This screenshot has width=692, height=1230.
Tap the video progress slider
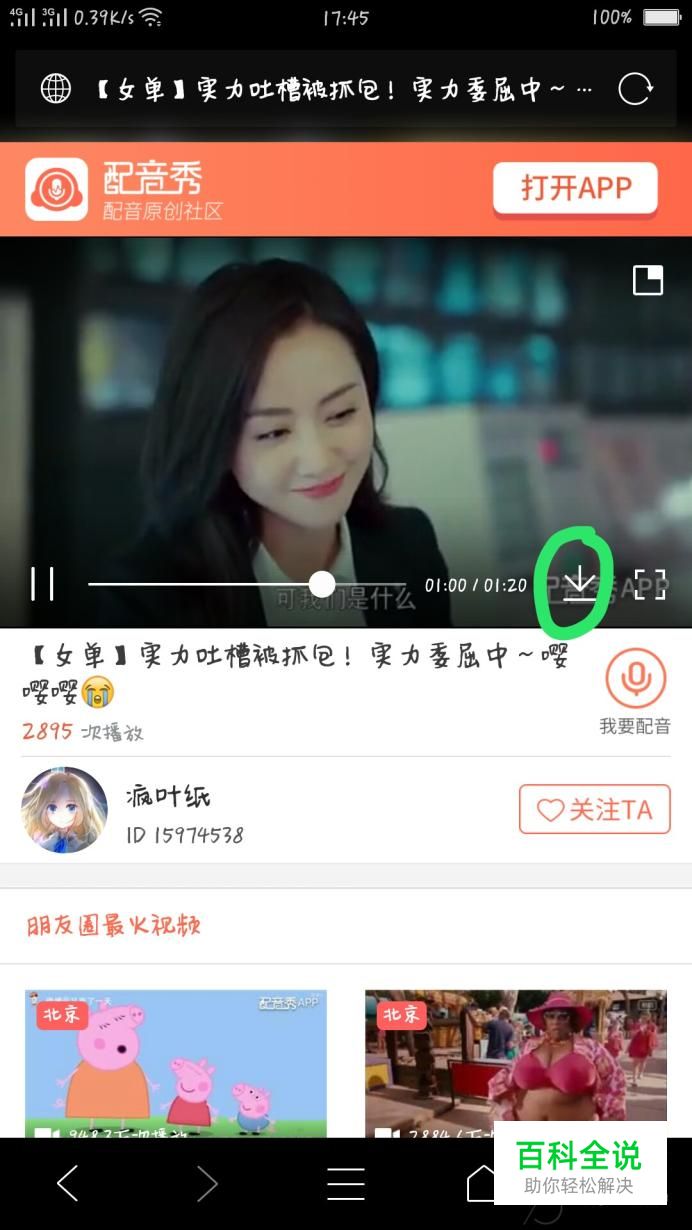click(x=247, y=584)
